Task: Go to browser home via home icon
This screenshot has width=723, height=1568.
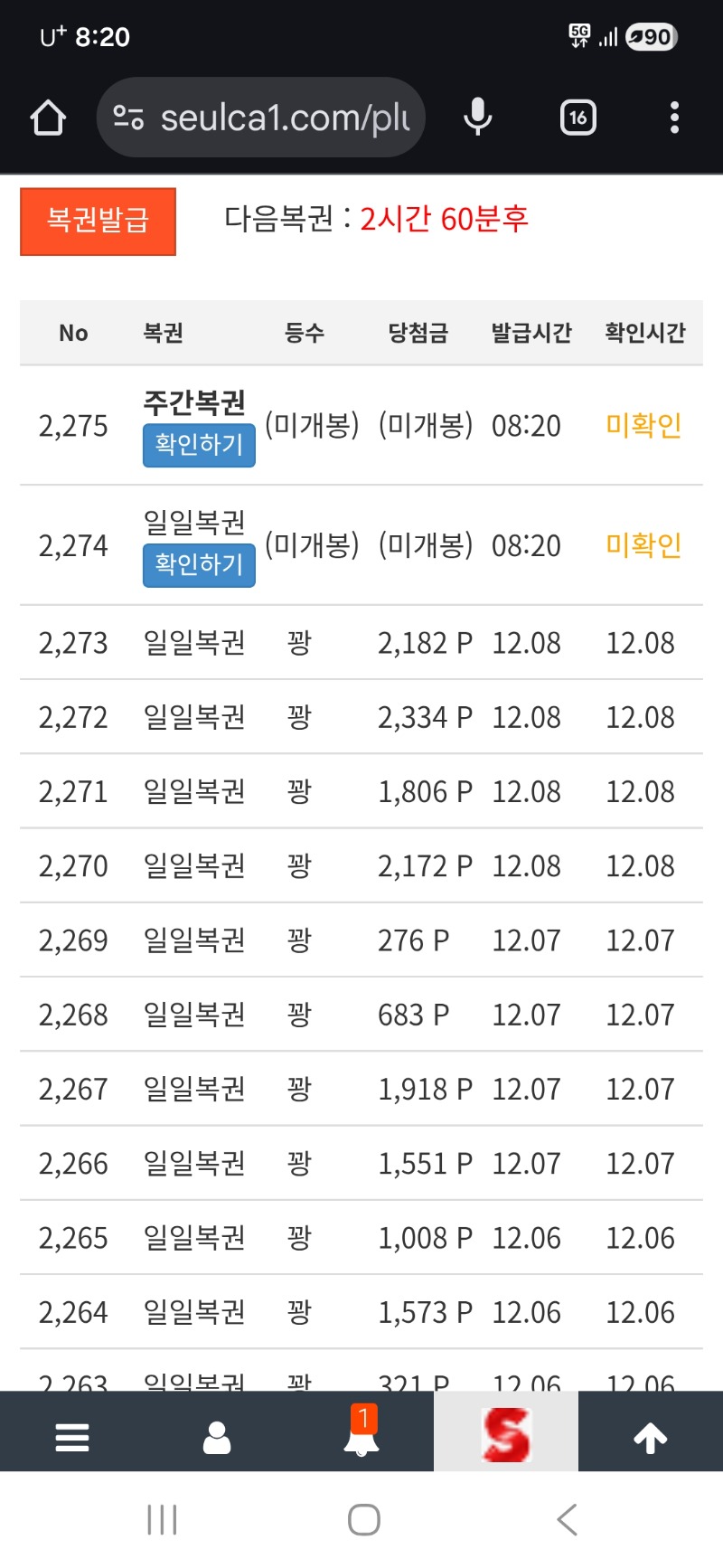Action: tap(48, 117)
